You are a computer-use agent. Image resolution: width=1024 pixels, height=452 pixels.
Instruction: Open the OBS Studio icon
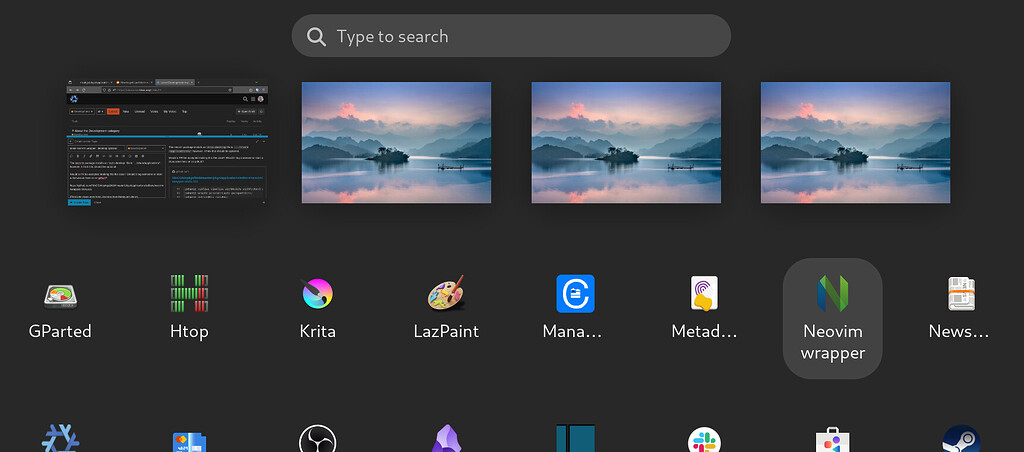318,440
